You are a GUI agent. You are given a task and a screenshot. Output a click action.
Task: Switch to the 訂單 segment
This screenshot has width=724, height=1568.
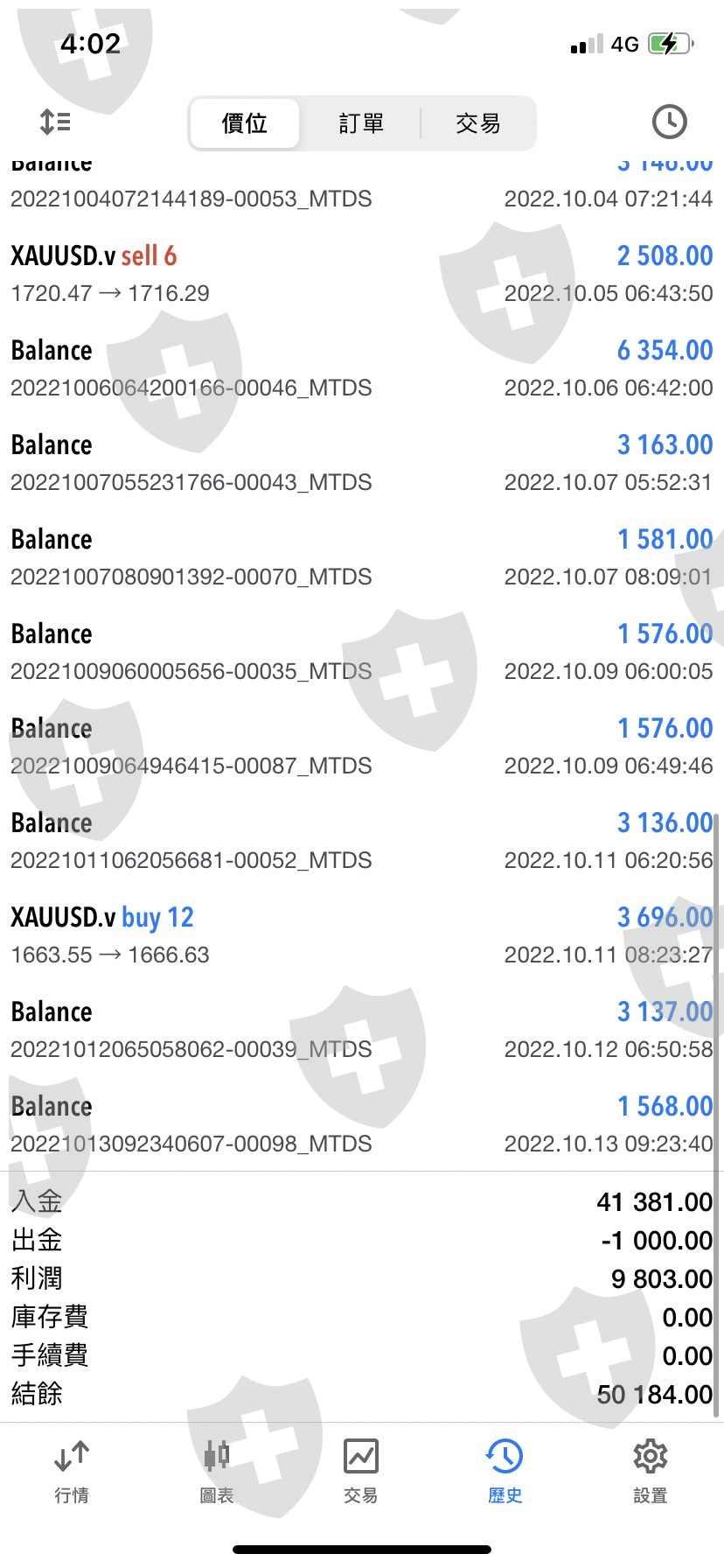click(x=361, y=123)
